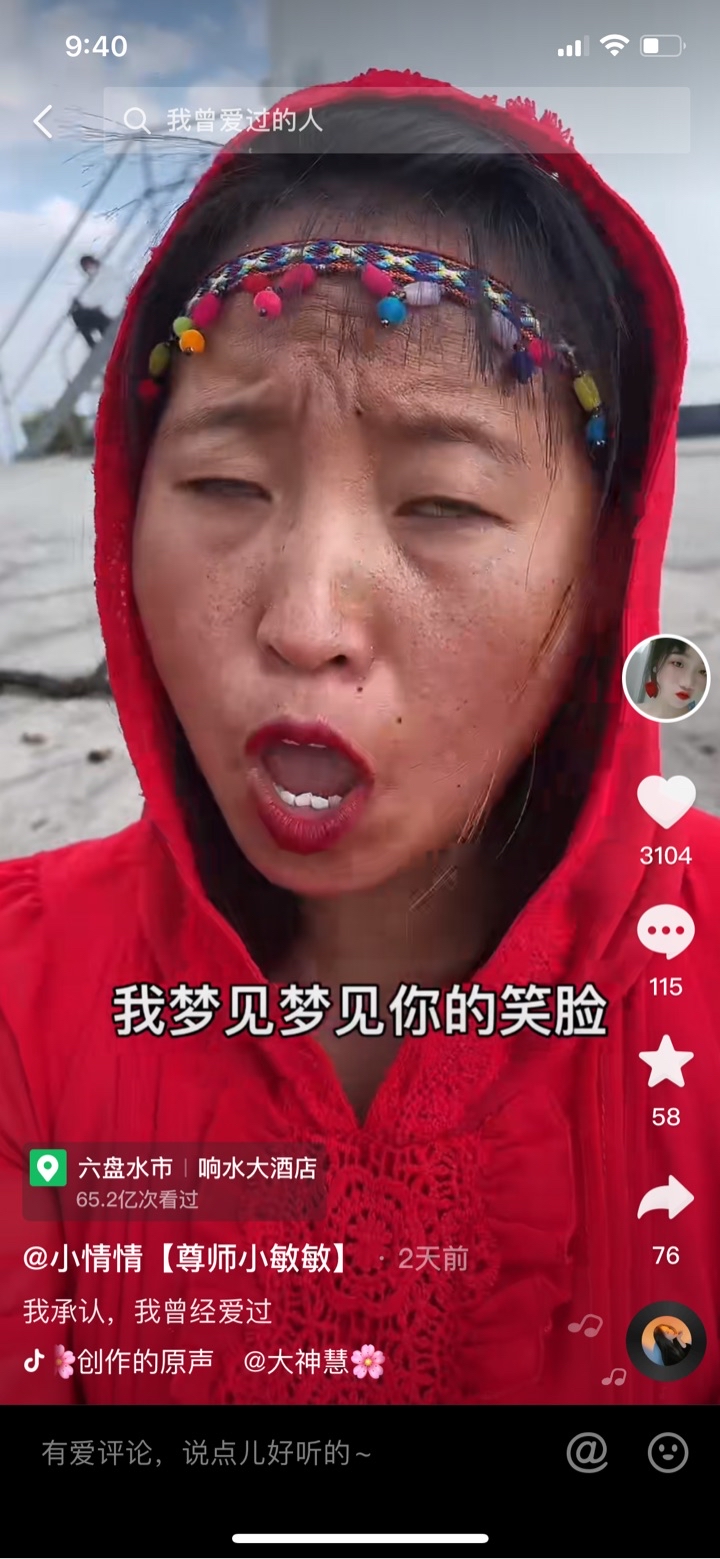Image resolution: width=720 pixels, height=1559 pixels.
Task: Share this video using the arrow icon
Action: (666, 1198)
